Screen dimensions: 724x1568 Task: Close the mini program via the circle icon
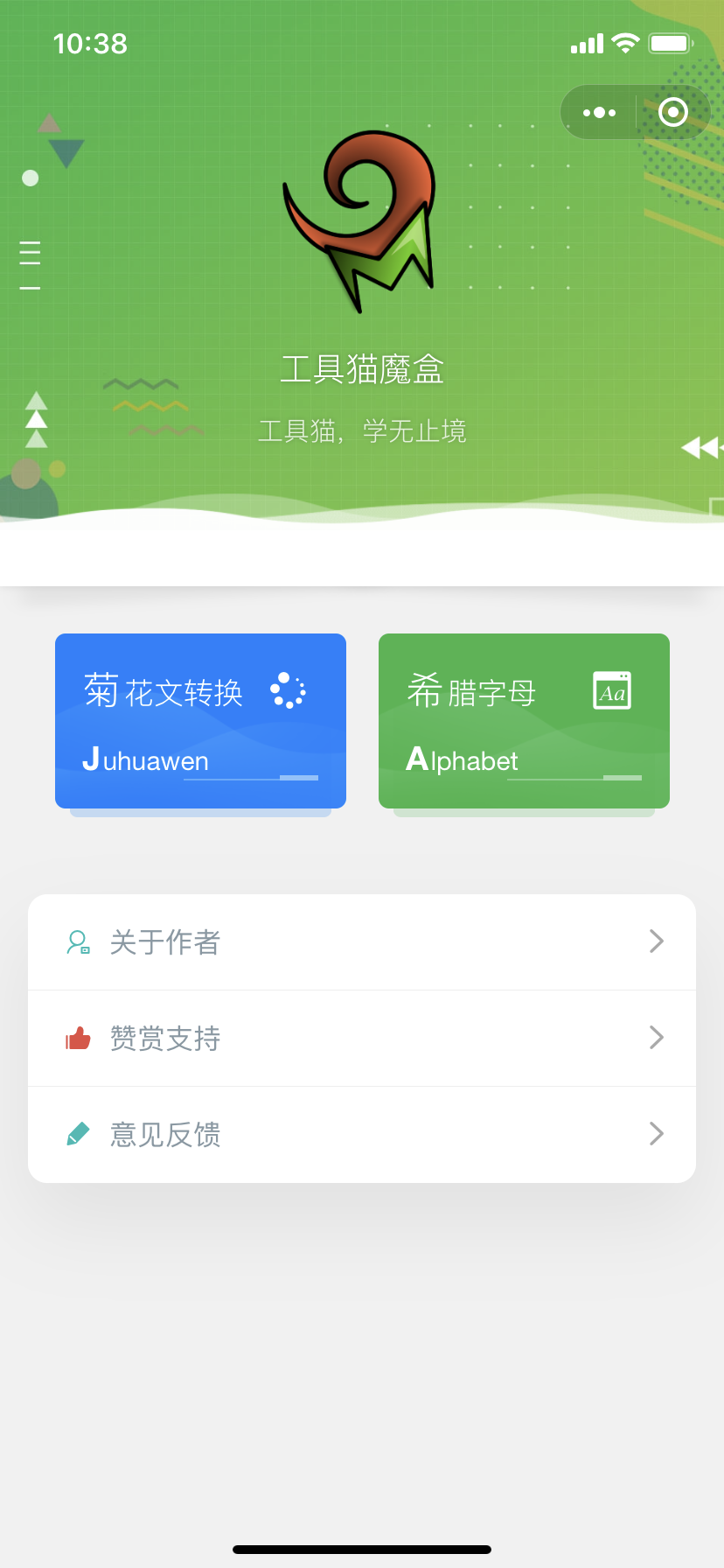(x=672, y=113)
